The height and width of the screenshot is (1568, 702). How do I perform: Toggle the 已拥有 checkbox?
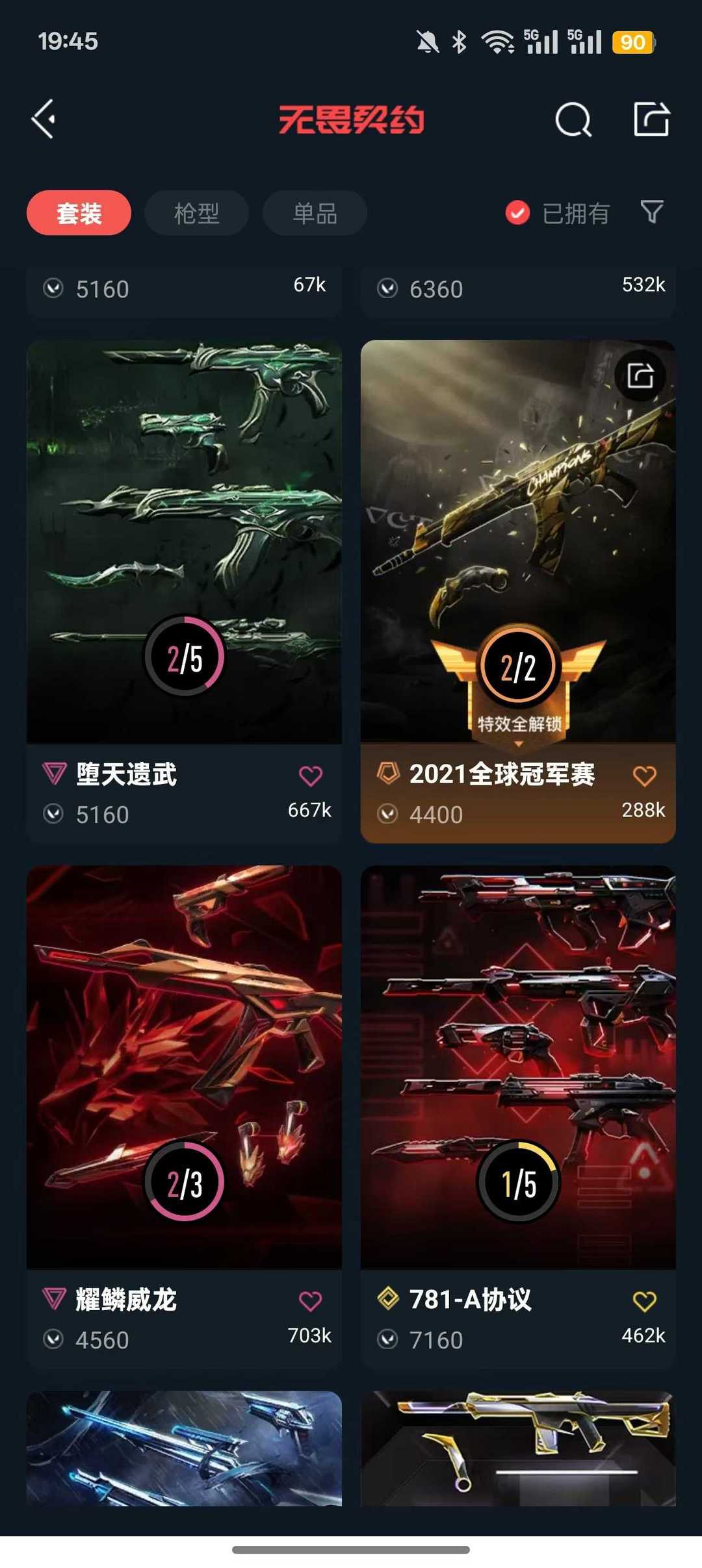click(518, 213)
